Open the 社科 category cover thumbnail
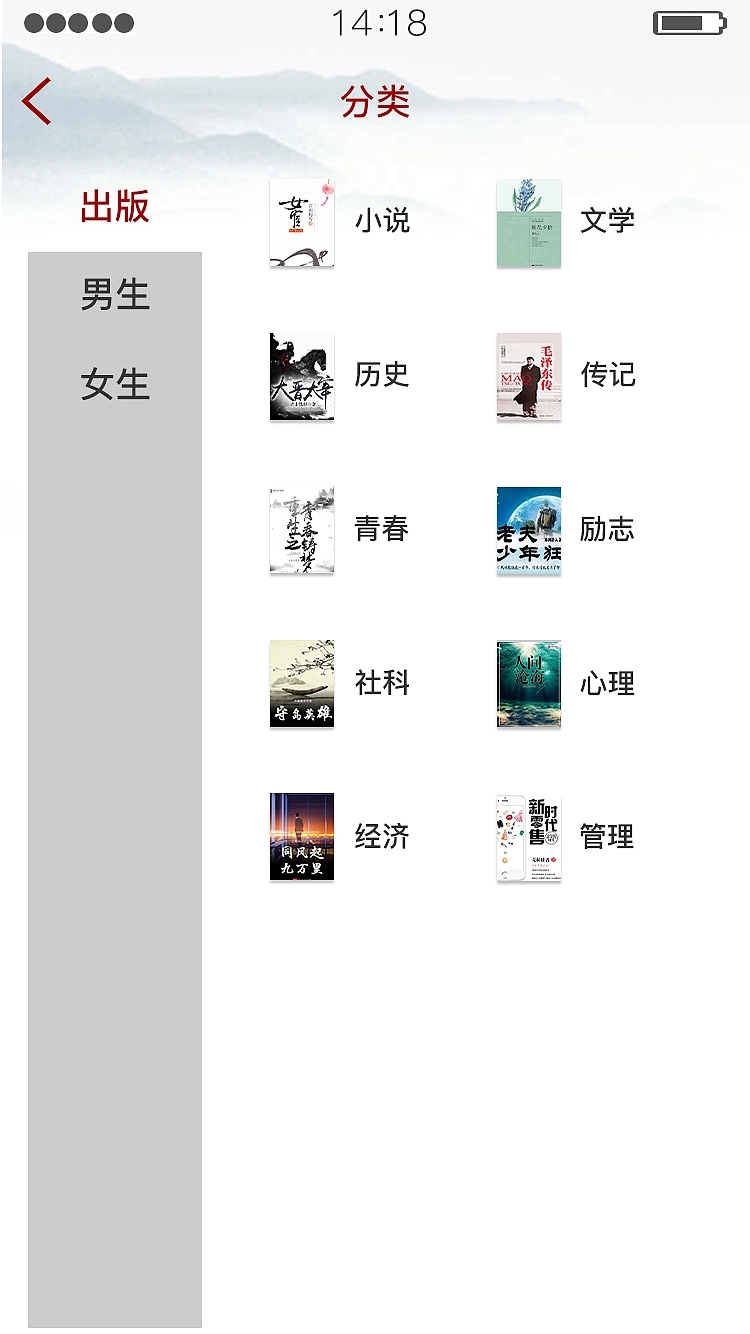The width and height of the screenshot is (750, 1334). click(301, 684)
